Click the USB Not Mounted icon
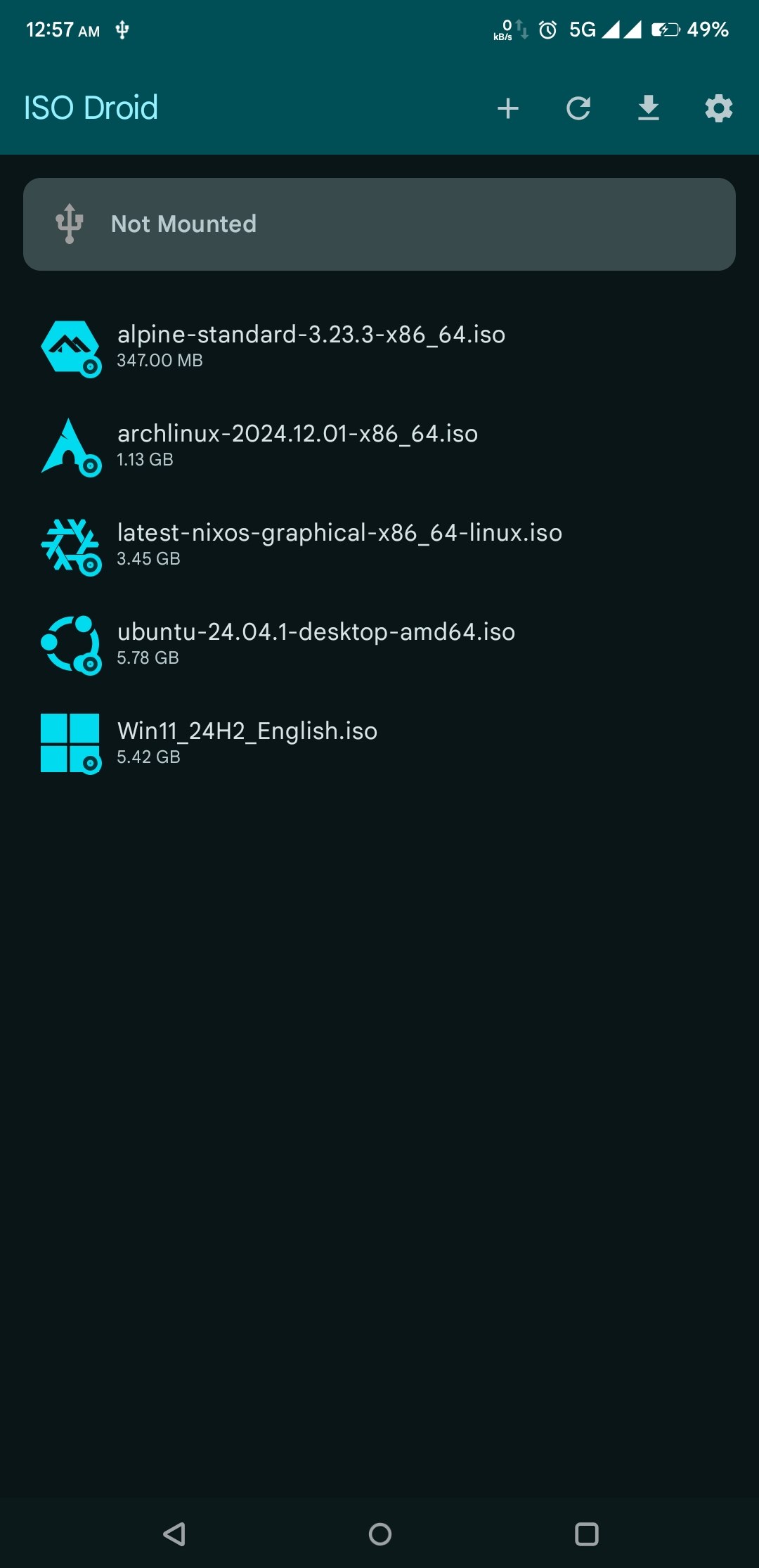 pos(70,223)
